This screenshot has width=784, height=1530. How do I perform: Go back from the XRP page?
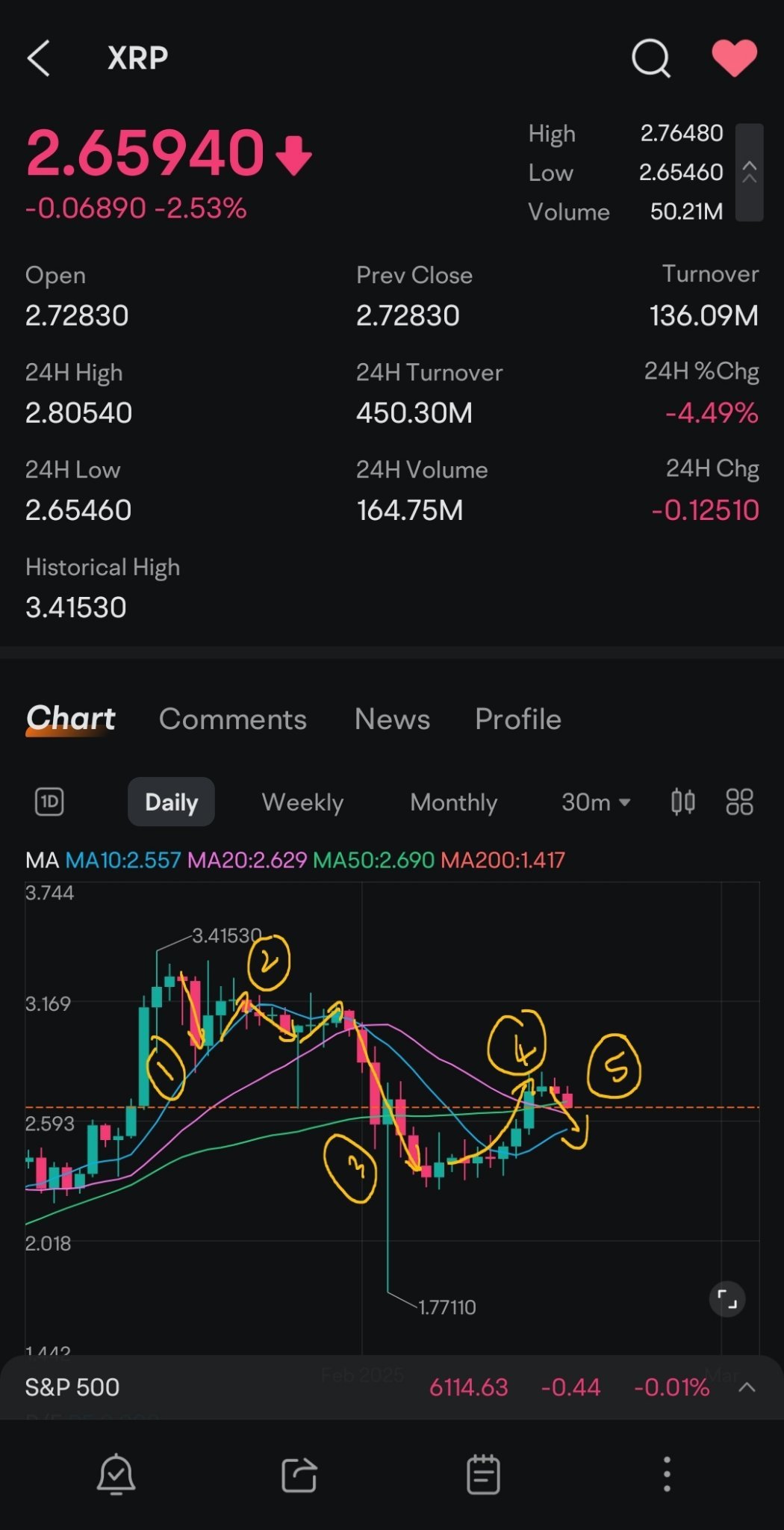[x=39, y=58]
